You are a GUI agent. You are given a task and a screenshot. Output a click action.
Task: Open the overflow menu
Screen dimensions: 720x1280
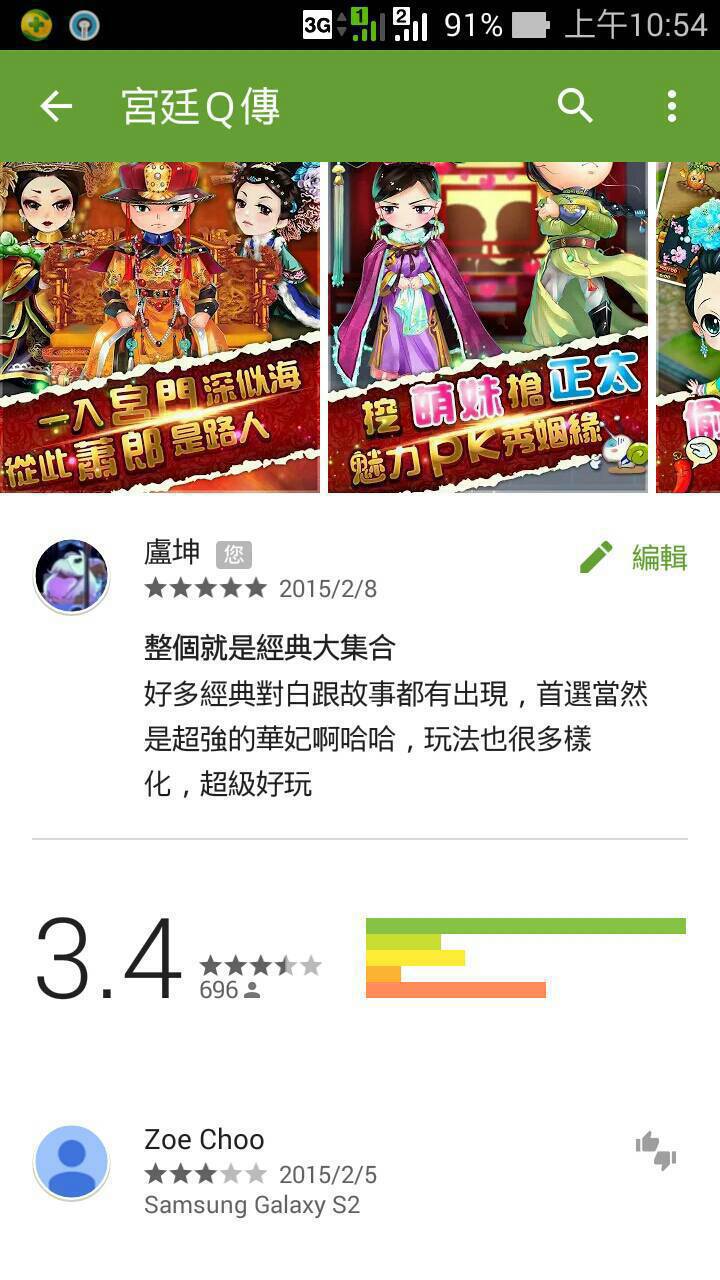(672, 106)
